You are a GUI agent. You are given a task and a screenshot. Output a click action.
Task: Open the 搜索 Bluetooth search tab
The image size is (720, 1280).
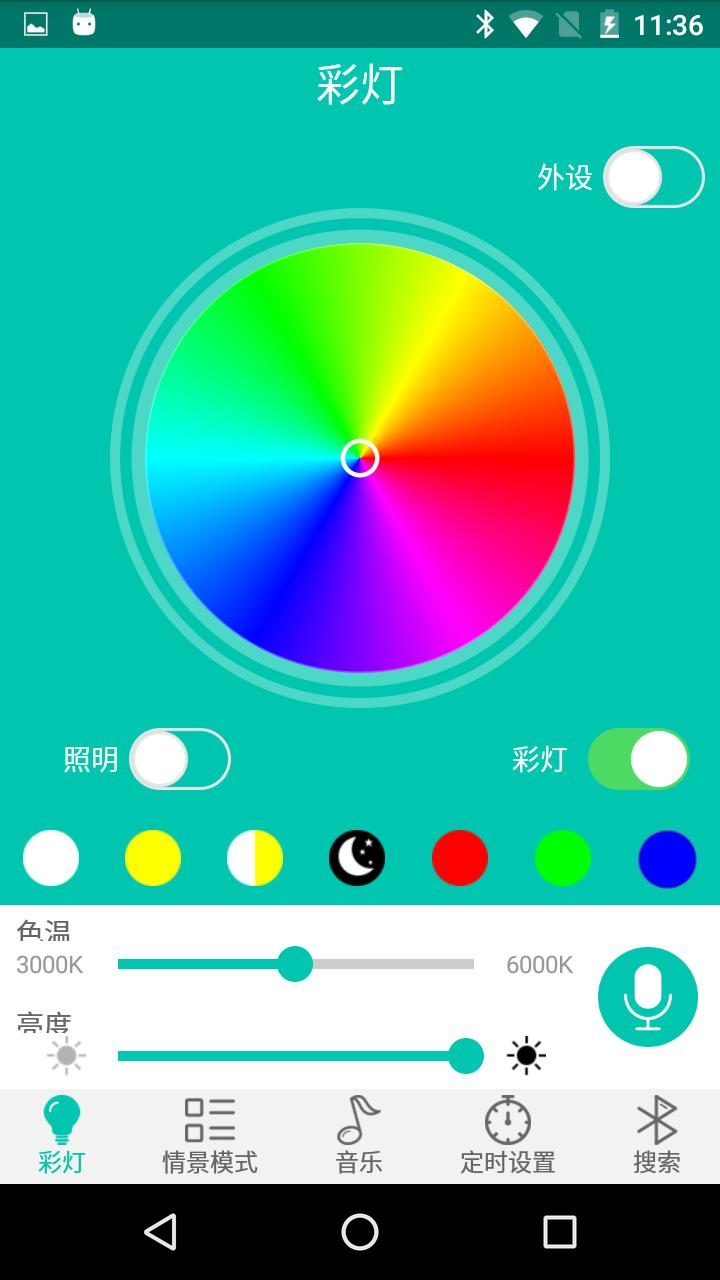pos(657,1136)
